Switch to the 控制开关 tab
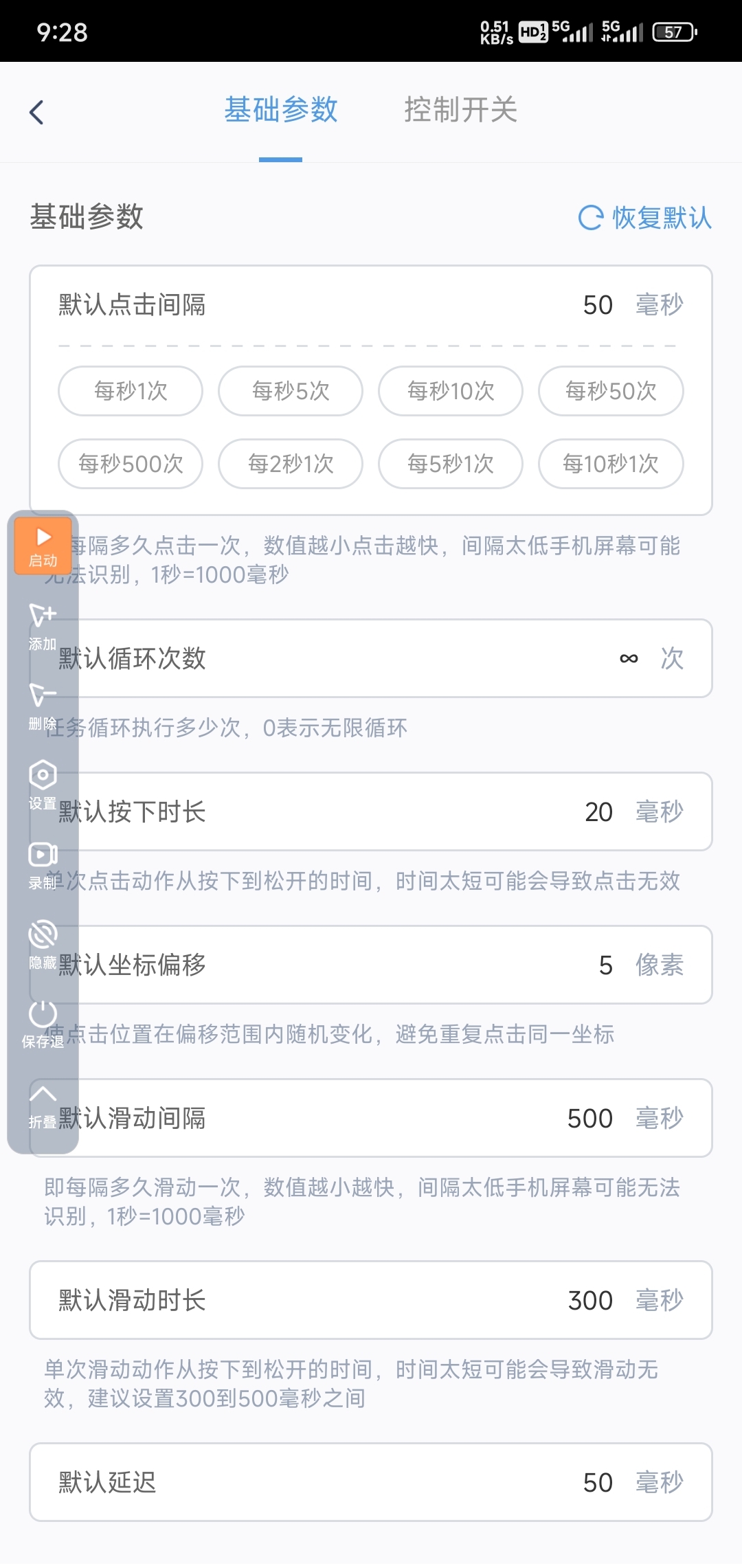Viewport: 742px width, 1568px height. [460, 110]
